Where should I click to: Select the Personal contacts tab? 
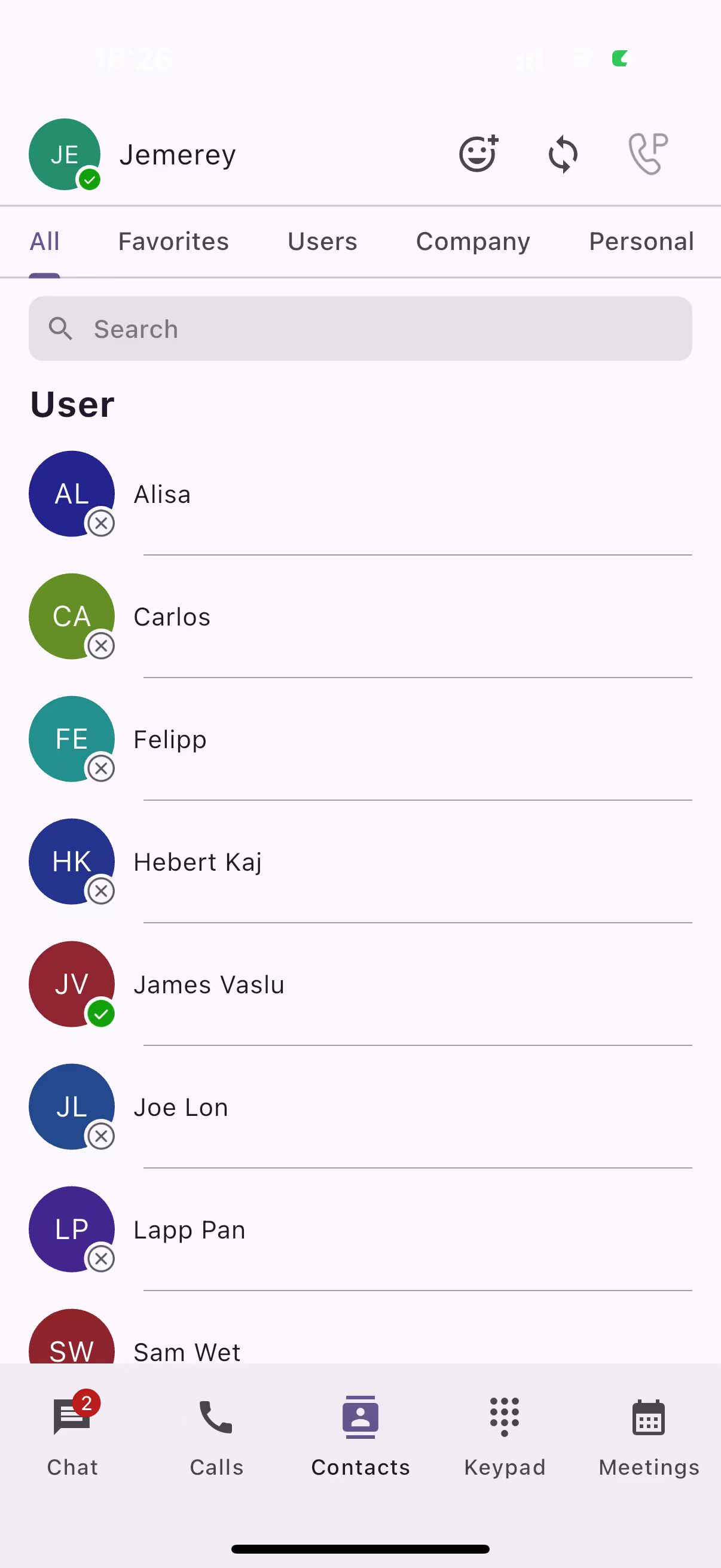pos(641,242)
